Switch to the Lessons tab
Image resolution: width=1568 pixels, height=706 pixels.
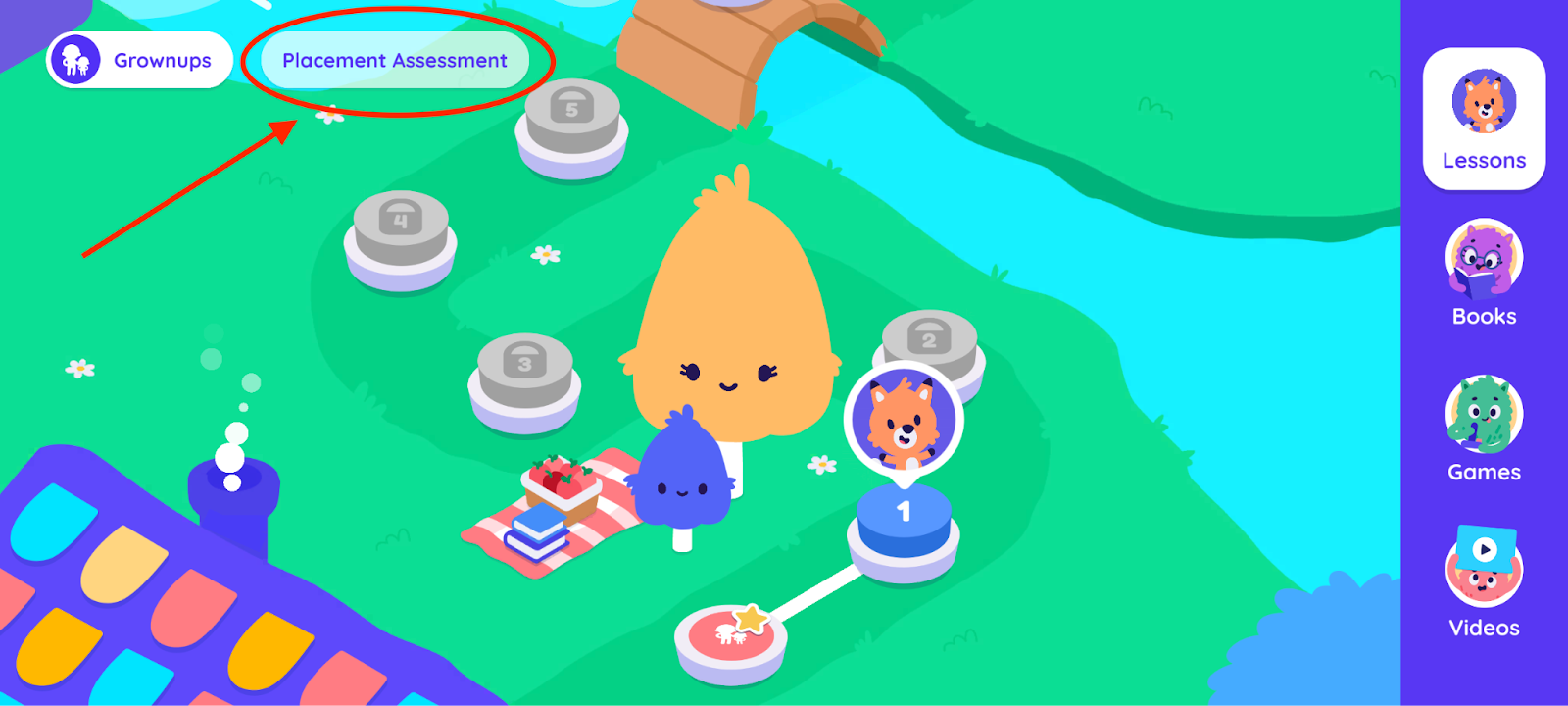1484,119
